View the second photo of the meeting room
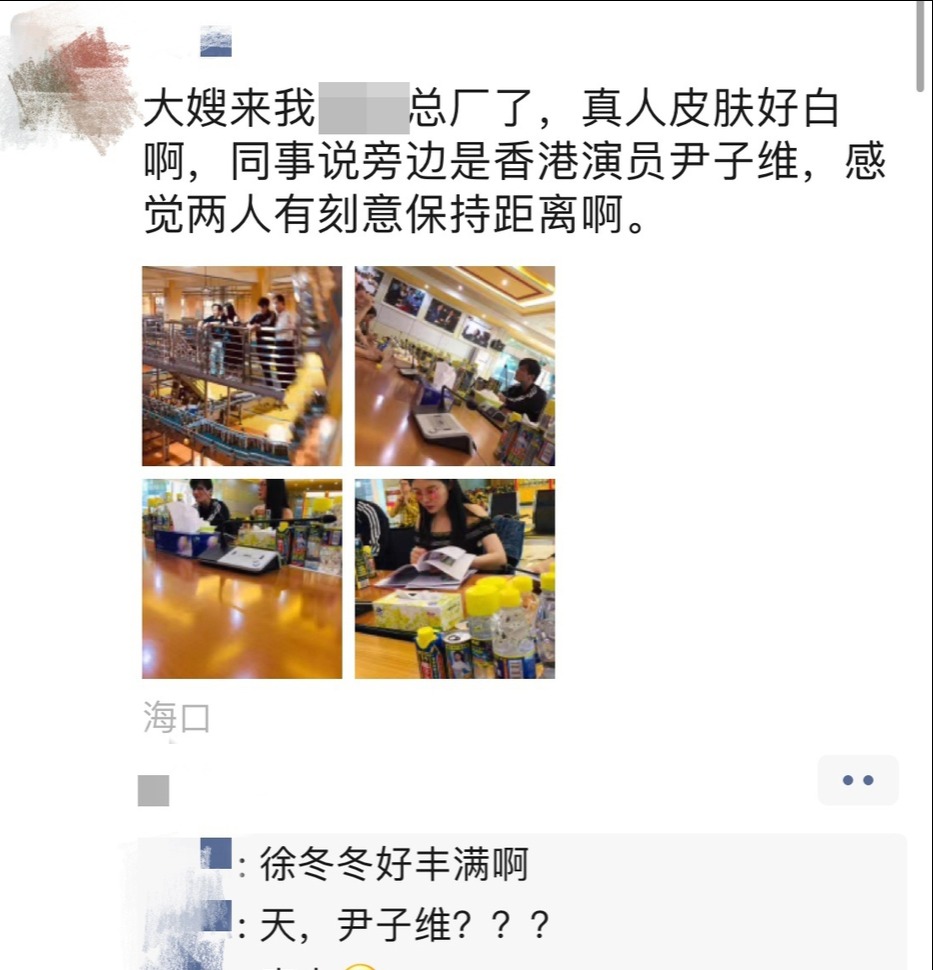Image resolution: width=933 pixels, height=970 pixels. coord(454,366)
